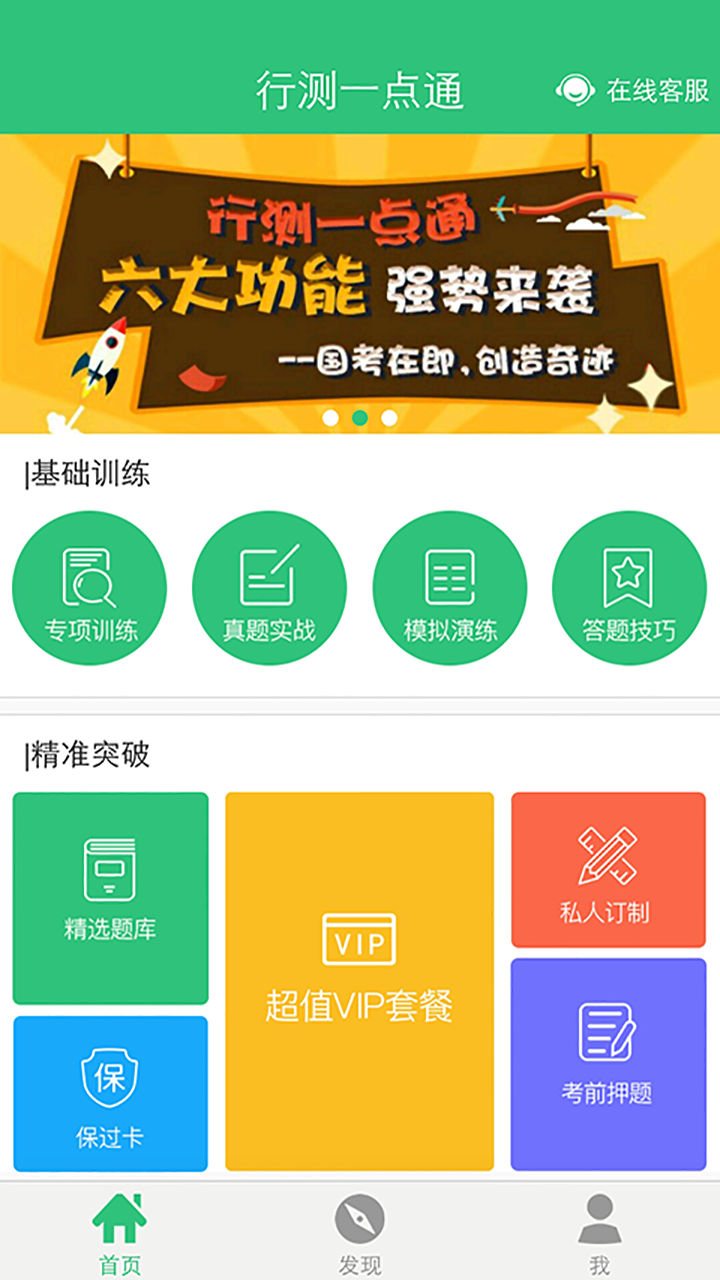Select the 超值VIP套餐 package
Image resolution: width=720 pixels, height=1280 pixels.
point(359,981)
